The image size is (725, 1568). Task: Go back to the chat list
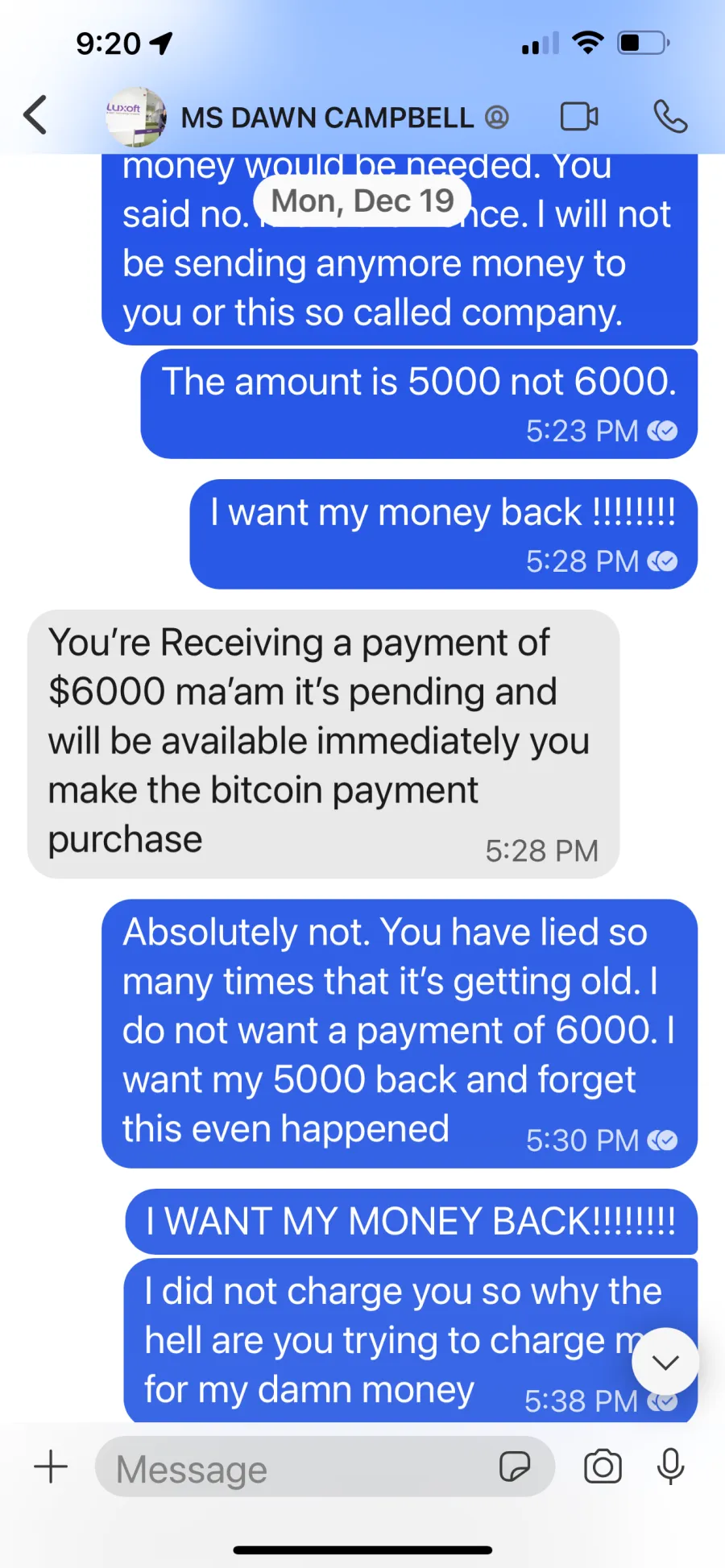(x=35, y=115)
